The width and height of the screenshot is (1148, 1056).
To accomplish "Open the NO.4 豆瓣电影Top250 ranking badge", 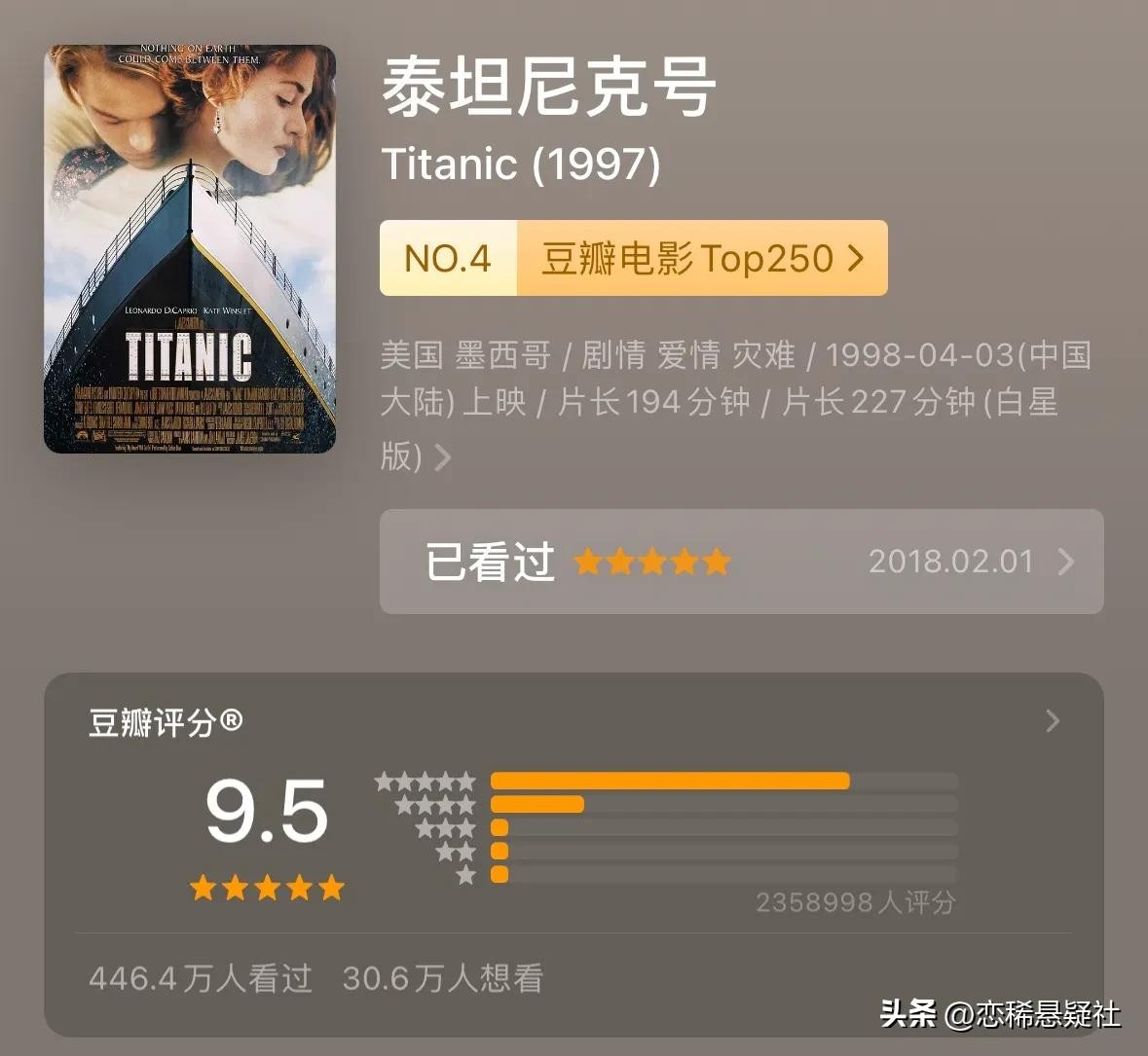I will tap(633, 258).
